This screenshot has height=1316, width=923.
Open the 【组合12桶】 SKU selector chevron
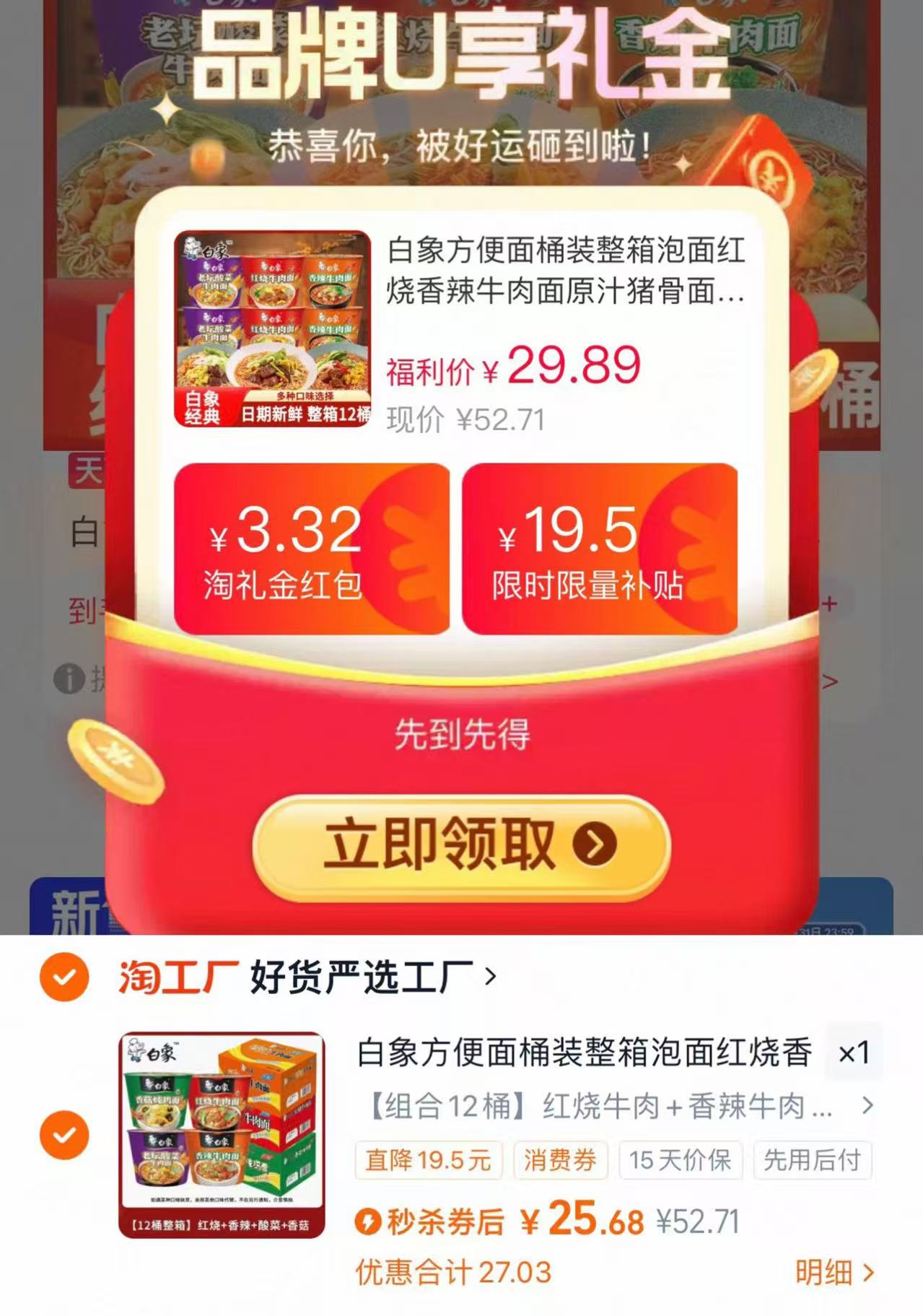(870, 1105)
